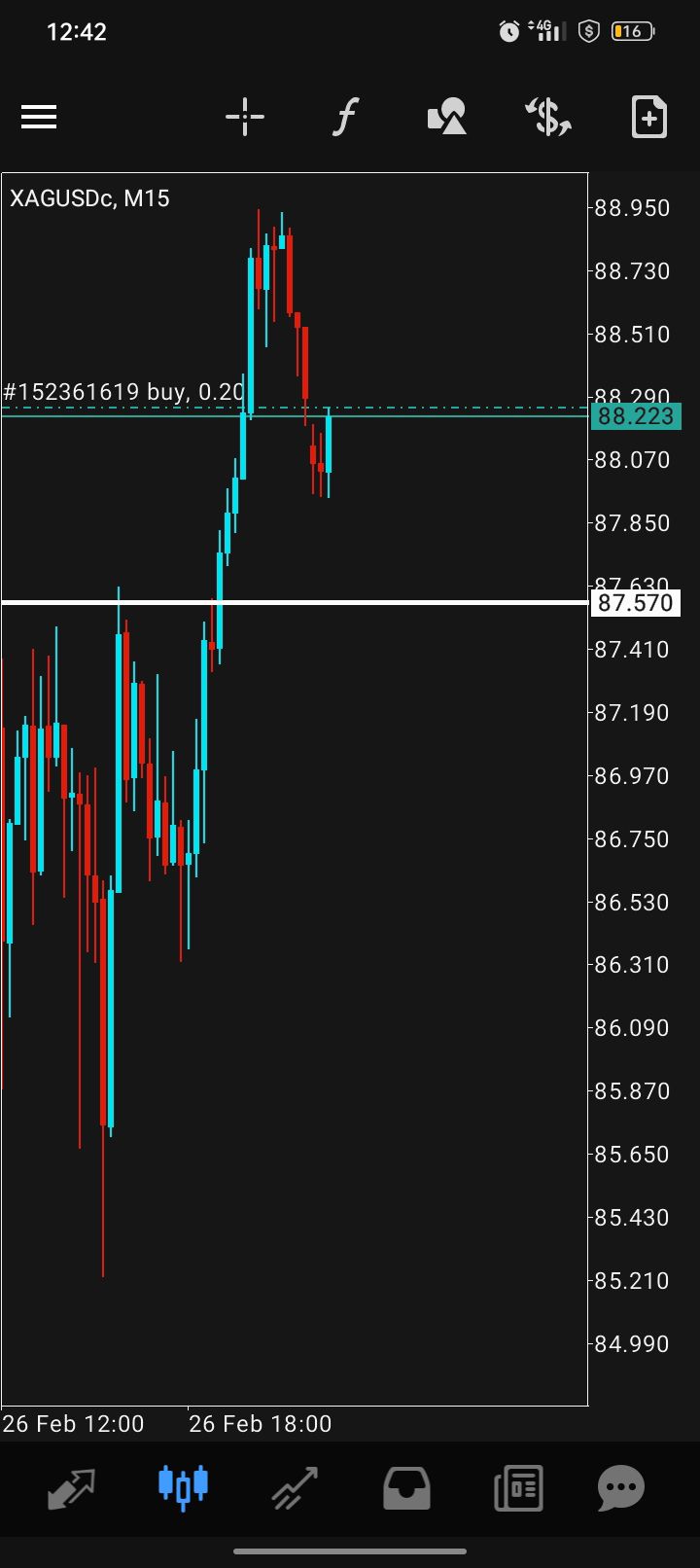Activate the crosshair tool

coord(244,118)
